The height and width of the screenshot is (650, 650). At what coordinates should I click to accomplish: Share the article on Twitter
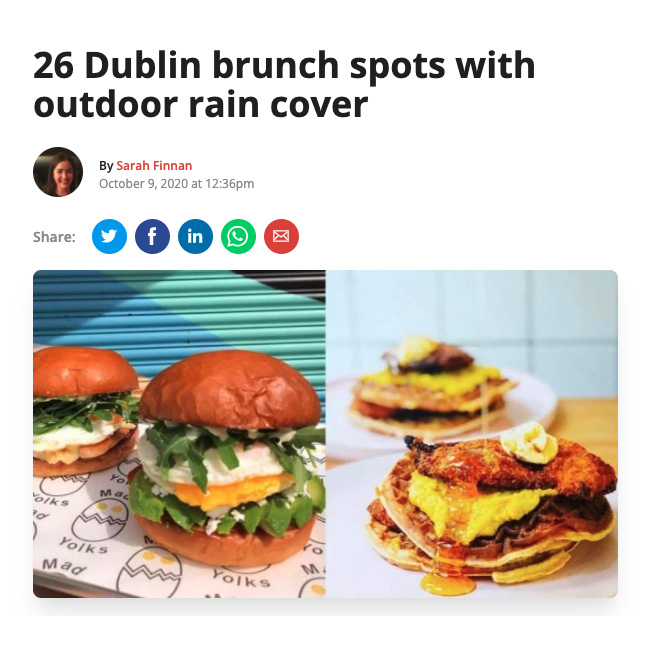coord(109,236)
